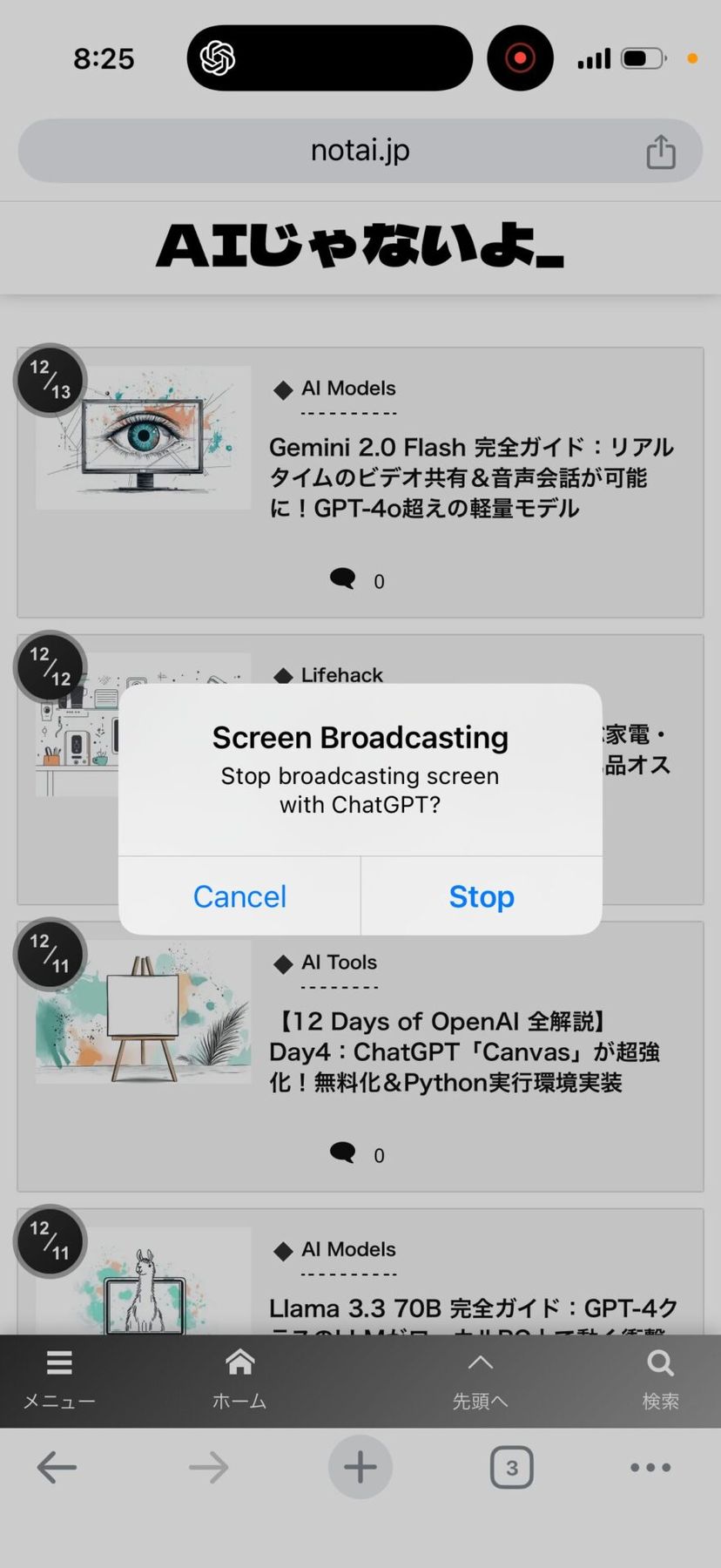Tap the red screen recording indicator

(x=520, y=58)
